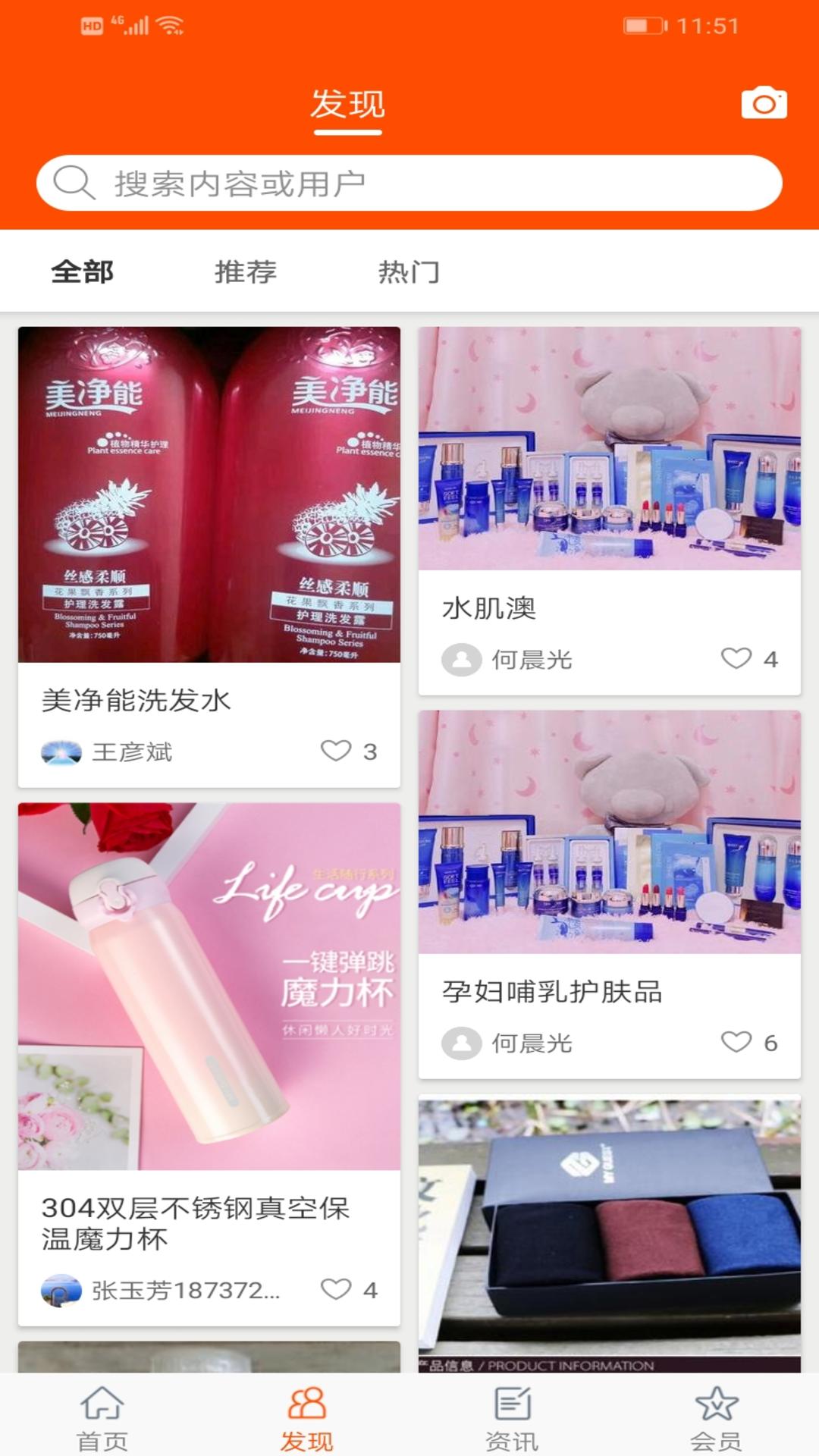Select the 全部 tab
Viewport: 819px width, 1456px height.
(82, 271)
